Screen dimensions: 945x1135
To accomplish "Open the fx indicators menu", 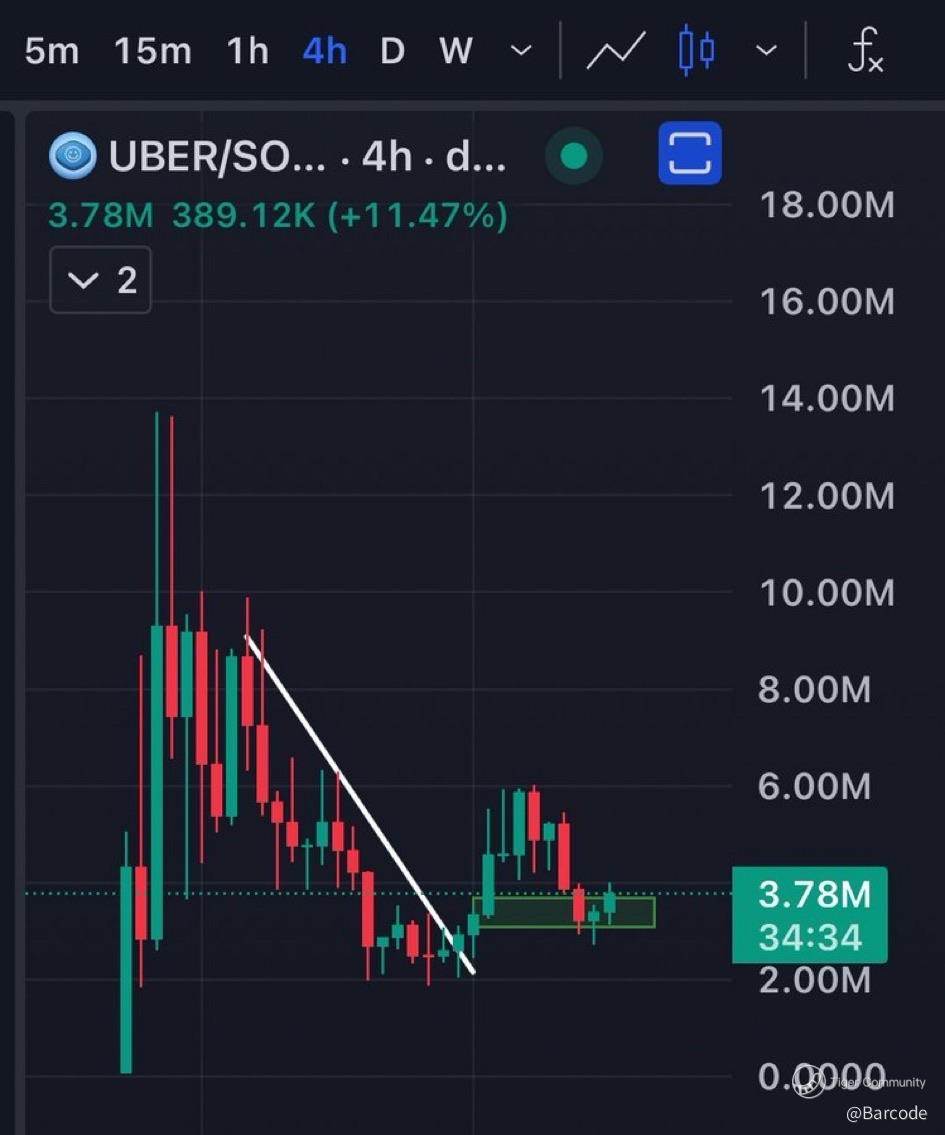I will click(865, 50).
